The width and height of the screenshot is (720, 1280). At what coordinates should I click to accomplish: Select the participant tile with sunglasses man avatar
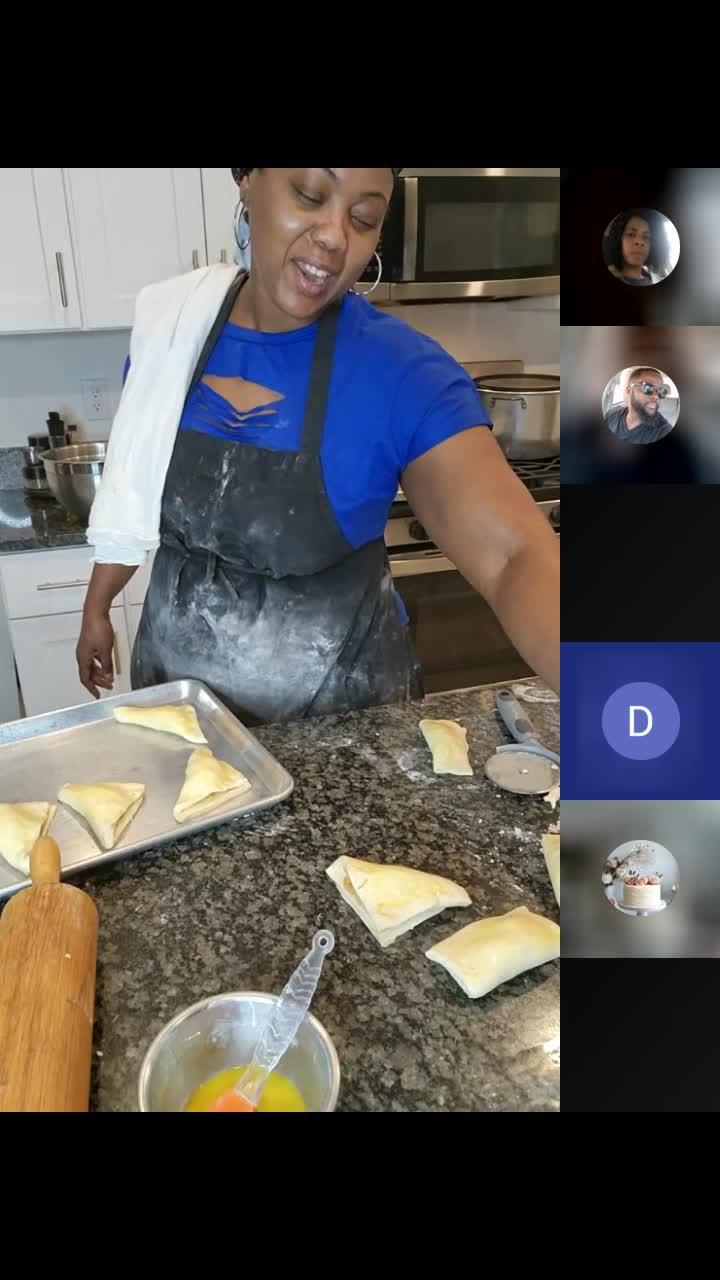click(x=640, y=405)
